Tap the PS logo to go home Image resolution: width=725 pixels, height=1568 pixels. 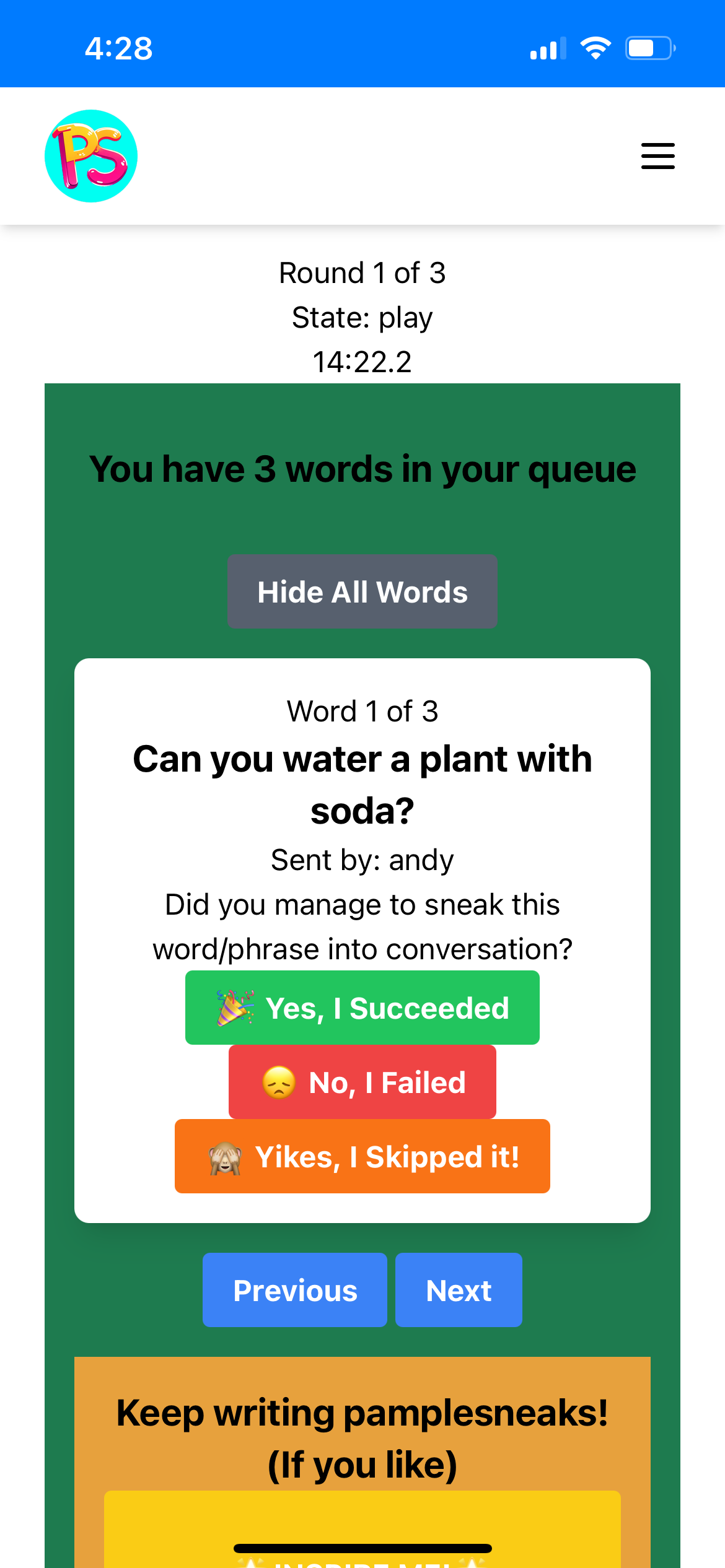coord(91,156)
